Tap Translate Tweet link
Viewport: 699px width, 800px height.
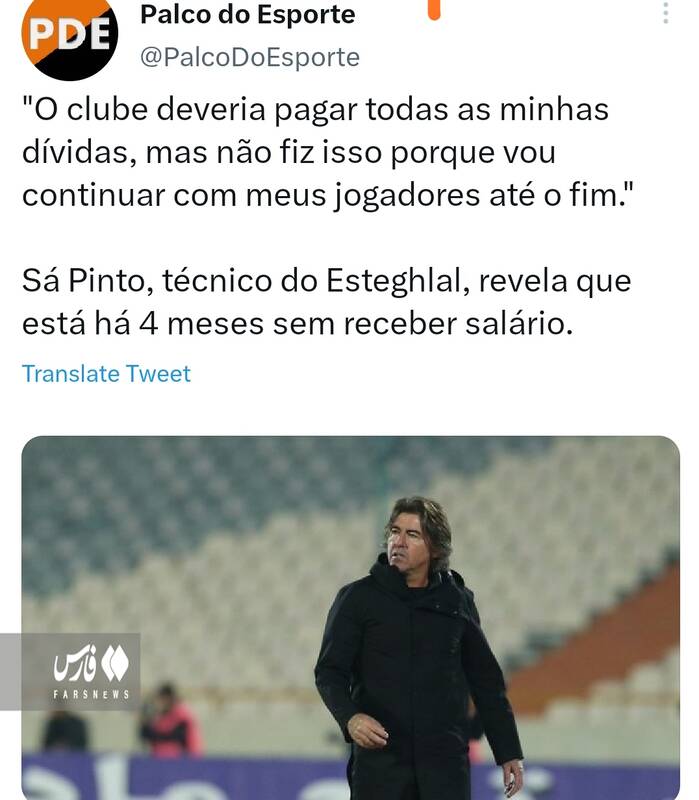coord(106,374)
